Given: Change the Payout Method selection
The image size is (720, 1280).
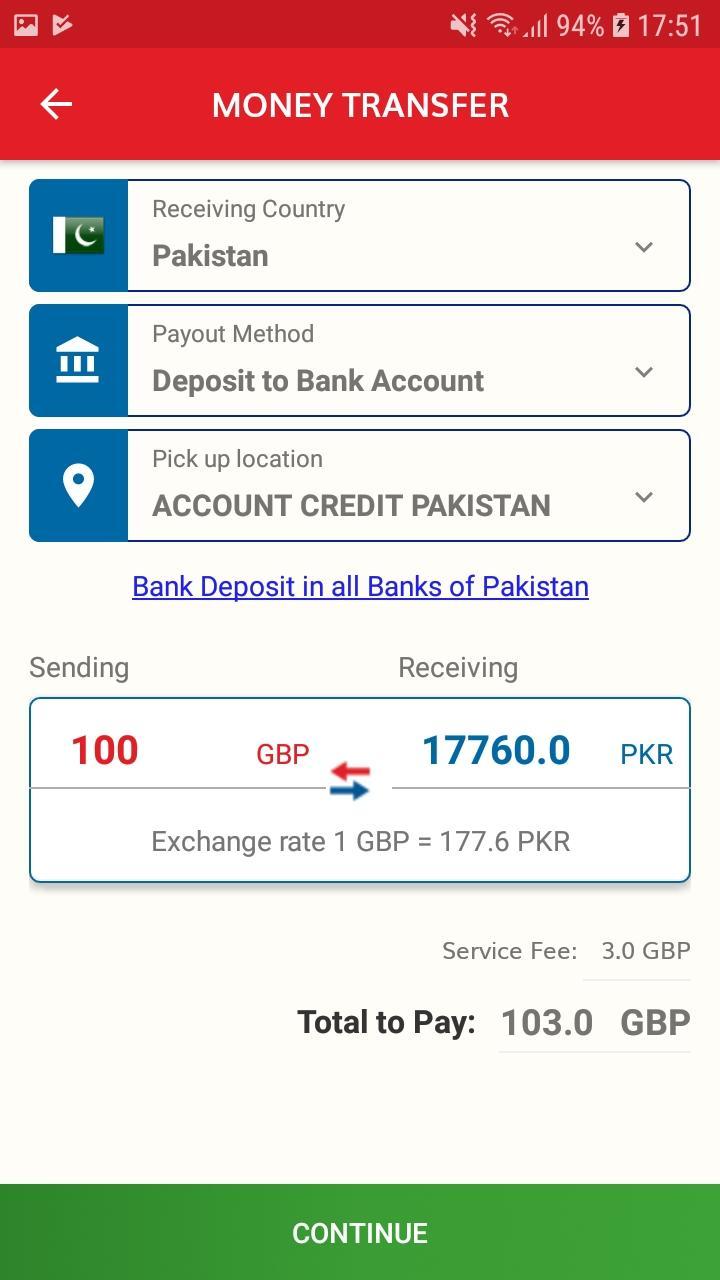Looking at the screenshot, I should pyautogui.click(x=408, y=361).
